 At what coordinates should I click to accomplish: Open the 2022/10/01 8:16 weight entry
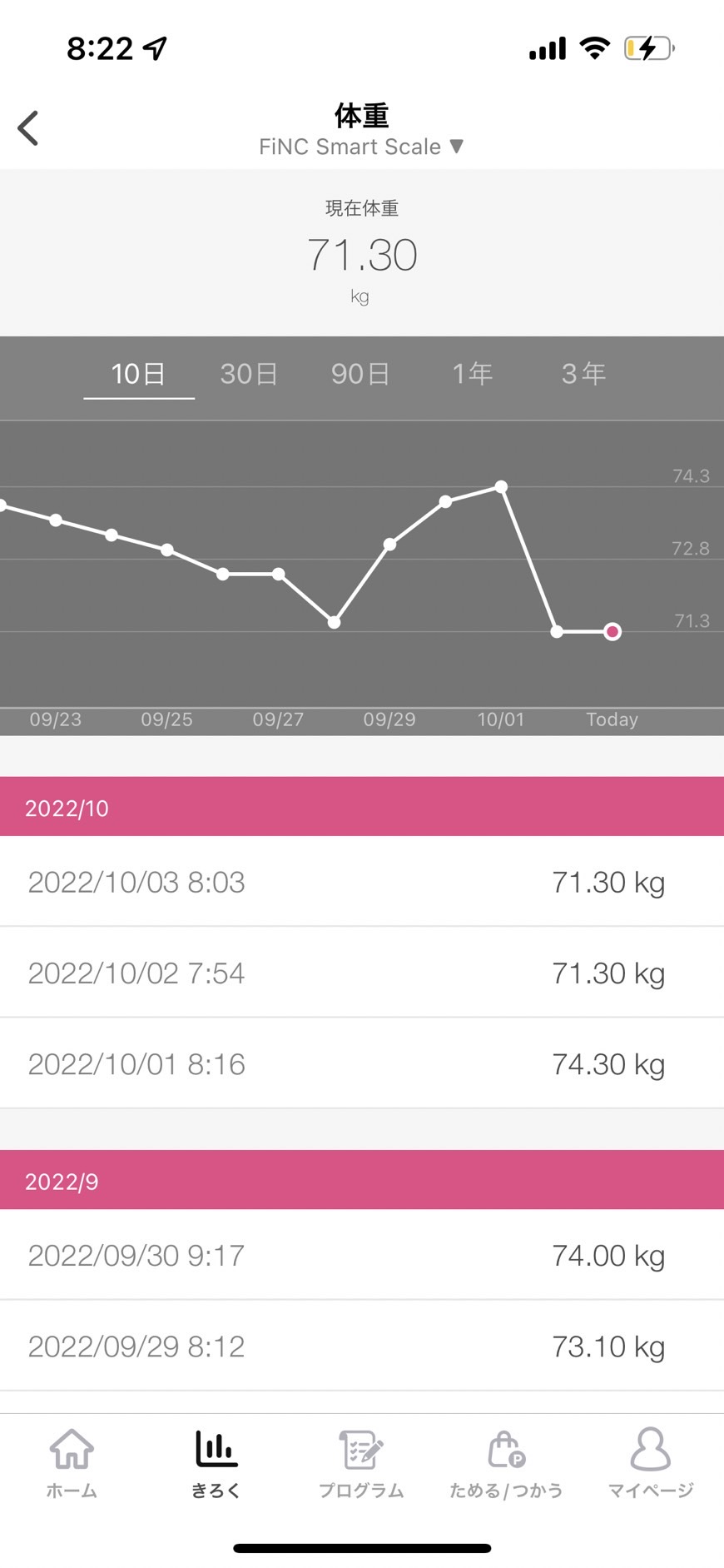362,1063
